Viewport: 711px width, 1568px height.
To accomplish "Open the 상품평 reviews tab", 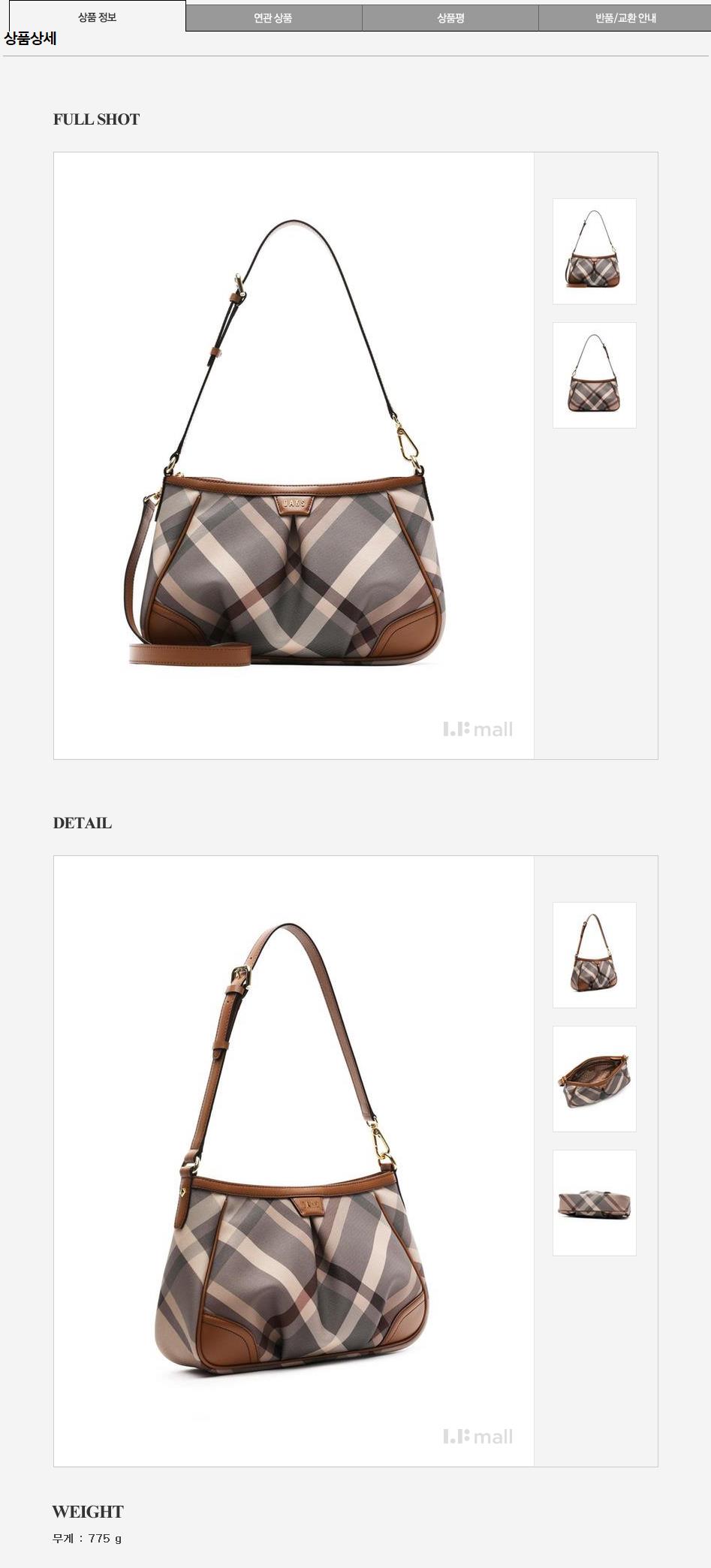I will pyautogui.click(x=450, y=18).
